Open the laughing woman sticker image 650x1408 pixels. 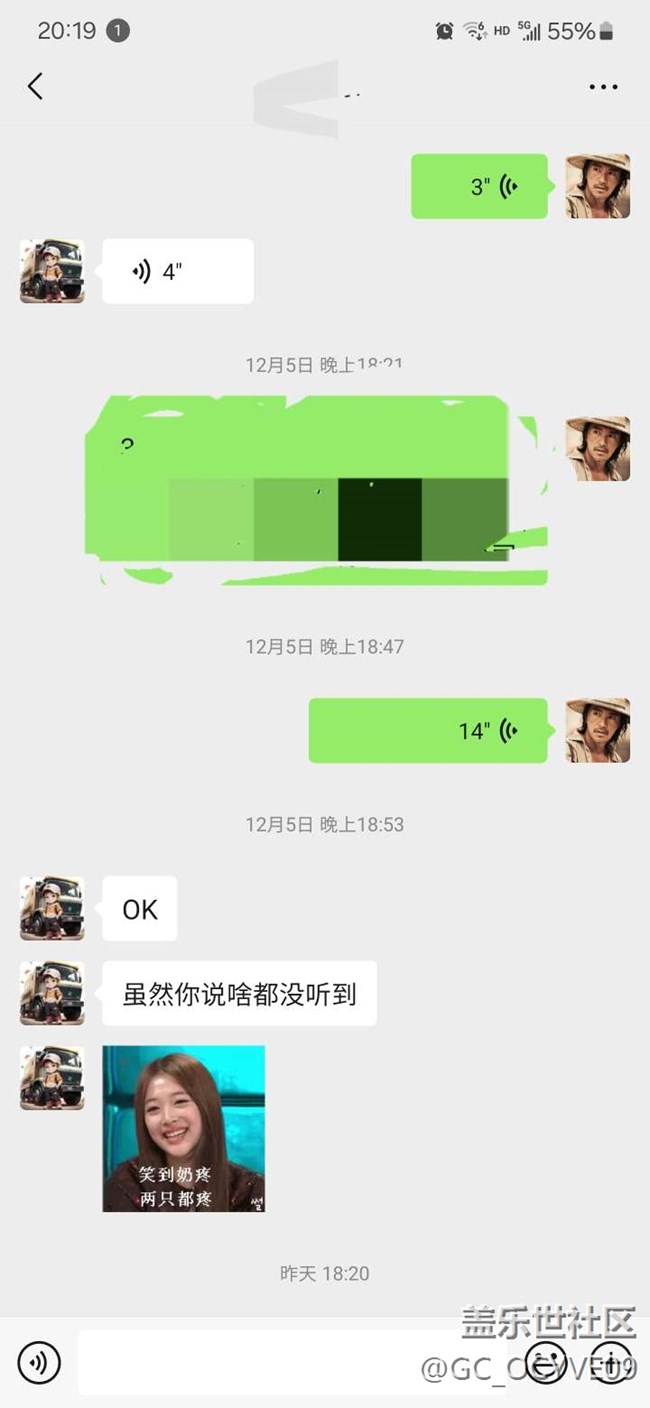point(184,1129)
